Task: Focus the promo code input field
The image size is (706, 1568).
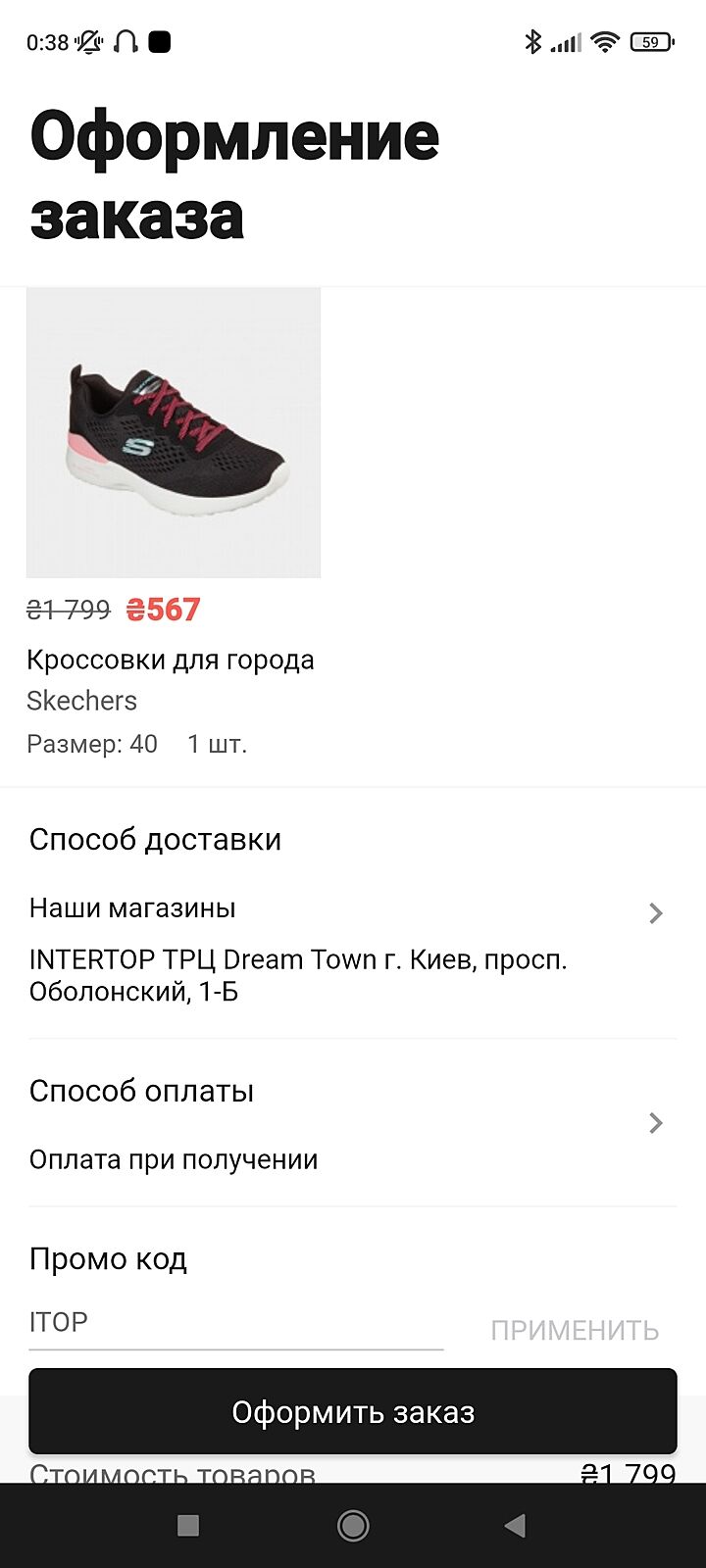Action: click(x=235, y=1323)
